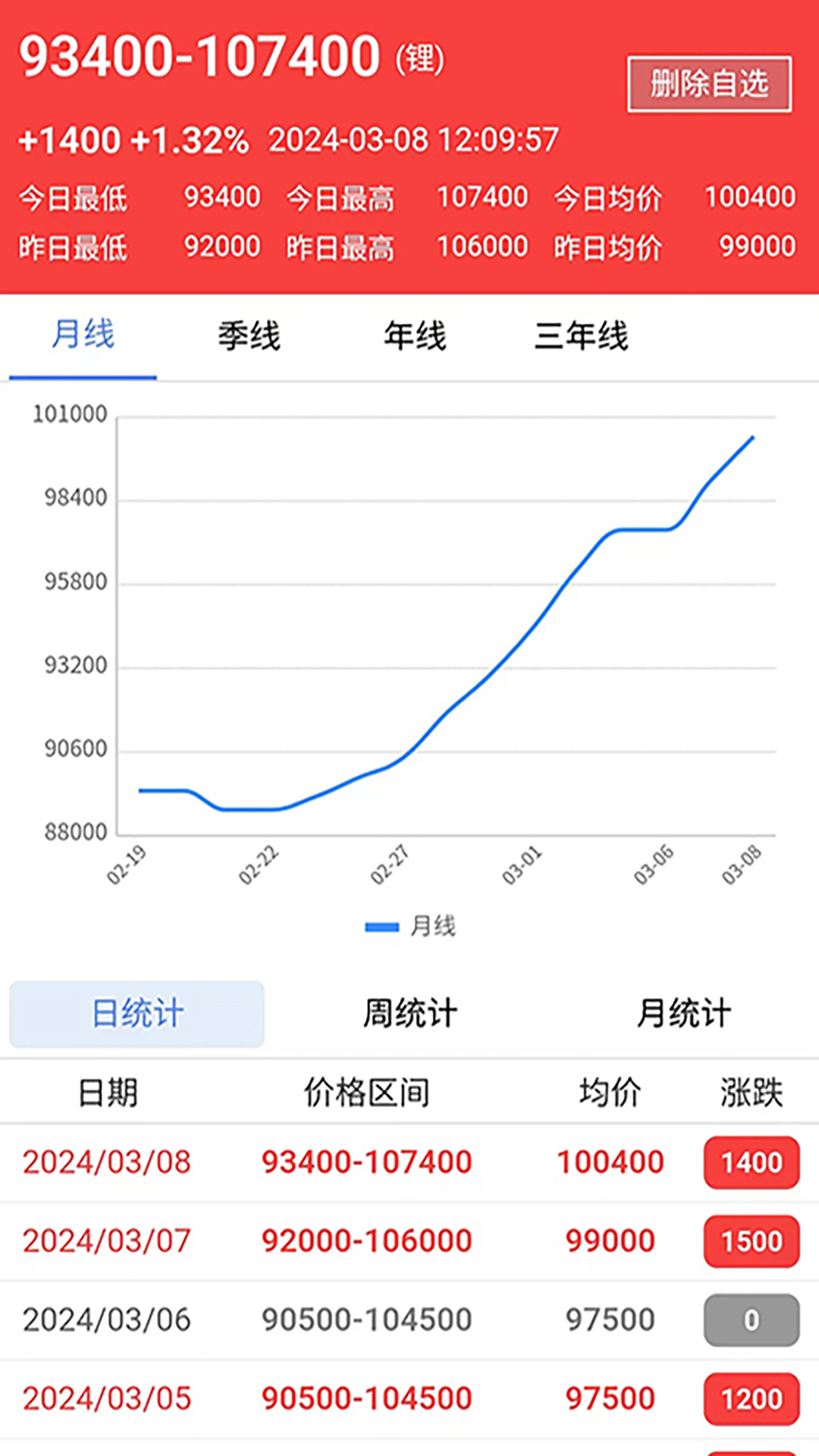Switch to 周统计 statistics
This screenshot has width=819, height=1456.
tap(409, 1014)
